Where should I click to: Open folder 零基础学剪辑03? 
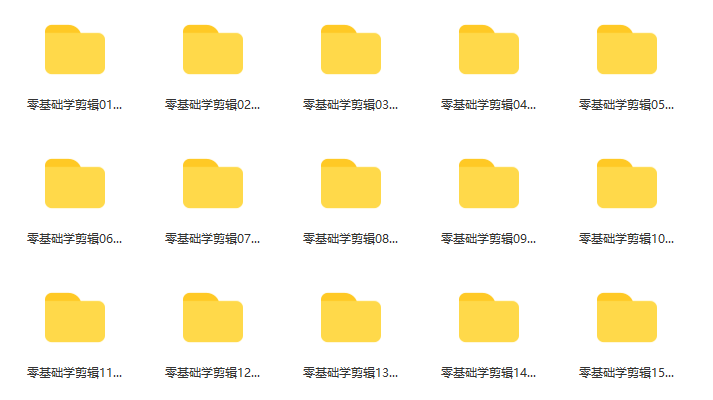[351, 50]
